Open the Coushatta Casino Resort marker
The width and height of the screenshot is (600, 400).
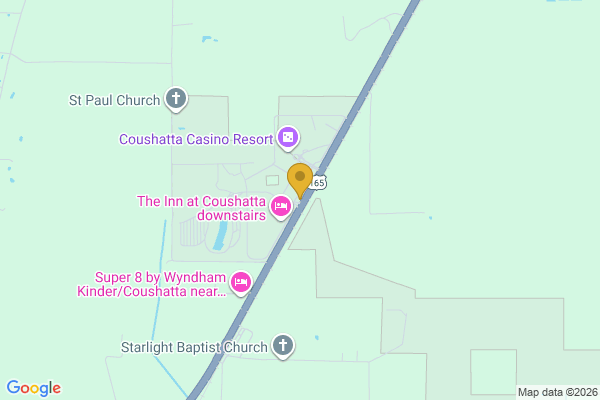pyautogui.click(x=288, y=137)
